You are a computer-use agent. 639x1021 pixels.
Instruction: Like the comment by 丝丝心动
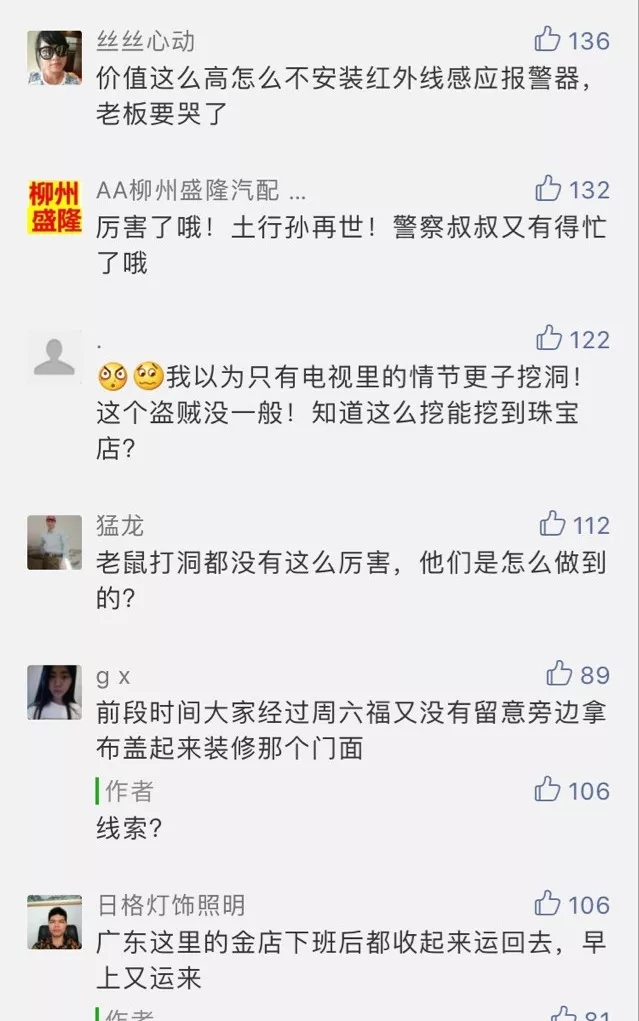(x=547, y=40)
